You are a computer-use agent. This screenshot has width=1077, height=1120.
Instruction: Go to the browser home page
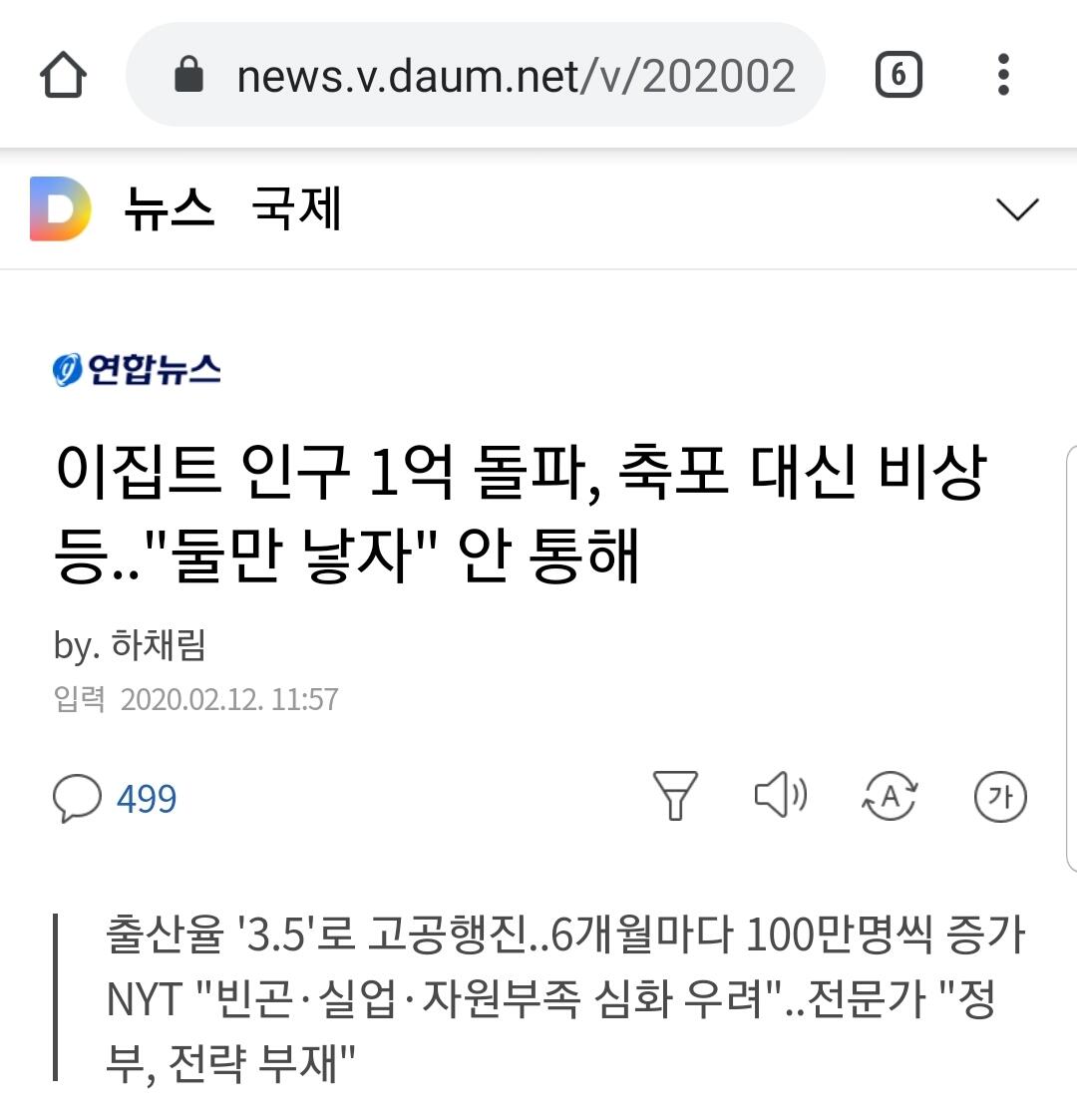(63, 74)
